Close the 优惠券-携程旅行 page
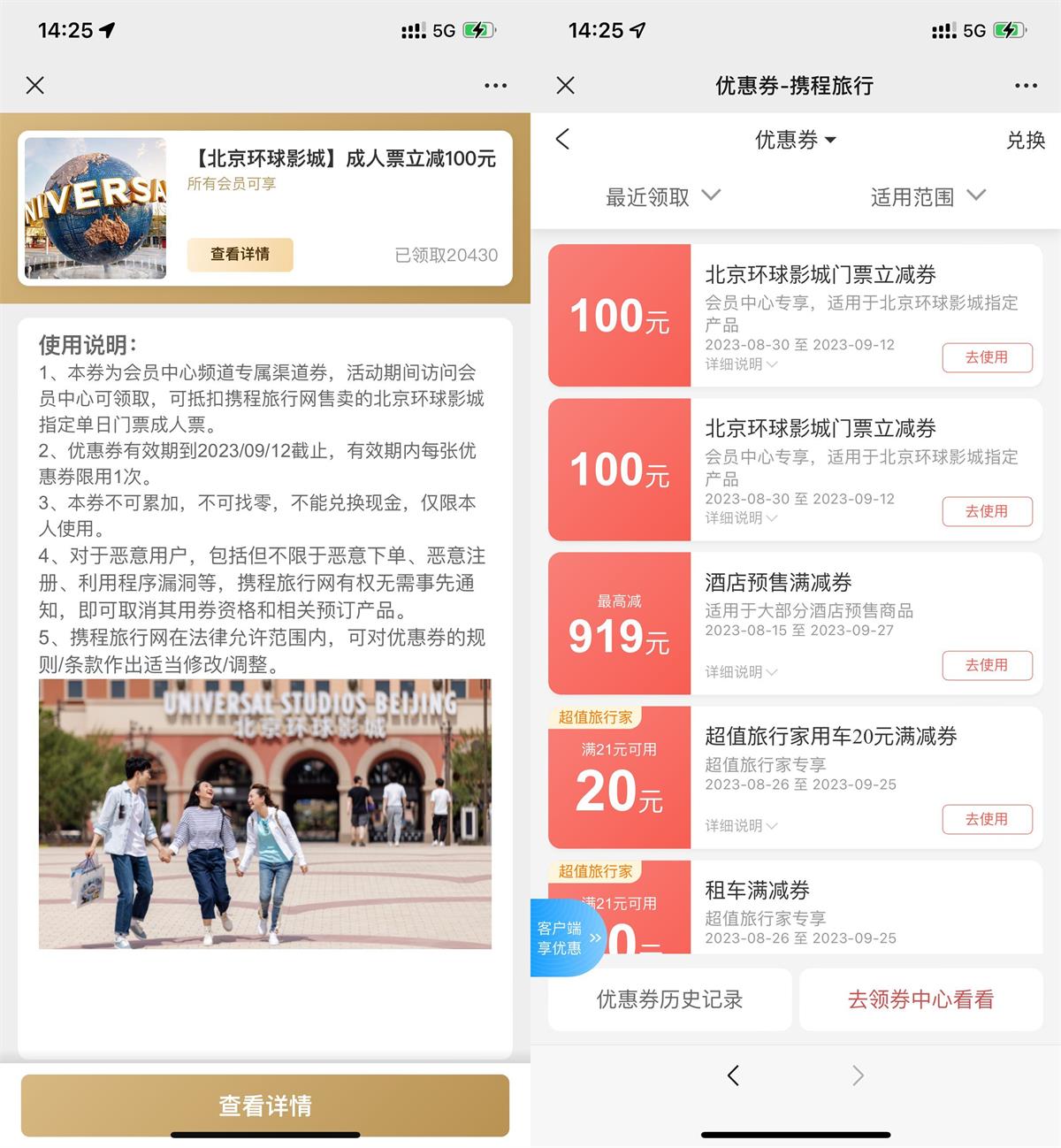Screen dimensions: 1061x1148 pyautogui.click(x=566, y=85)
